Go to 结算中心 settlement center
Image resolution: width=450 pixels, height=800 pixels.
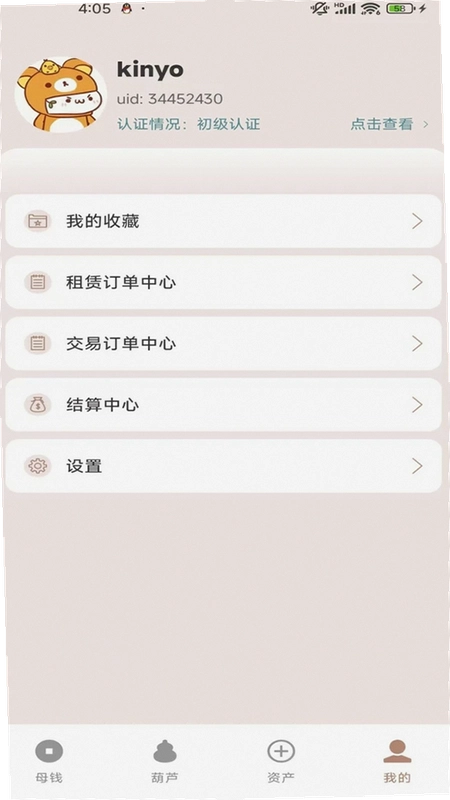pyautogui.click(x=223, y=405)
